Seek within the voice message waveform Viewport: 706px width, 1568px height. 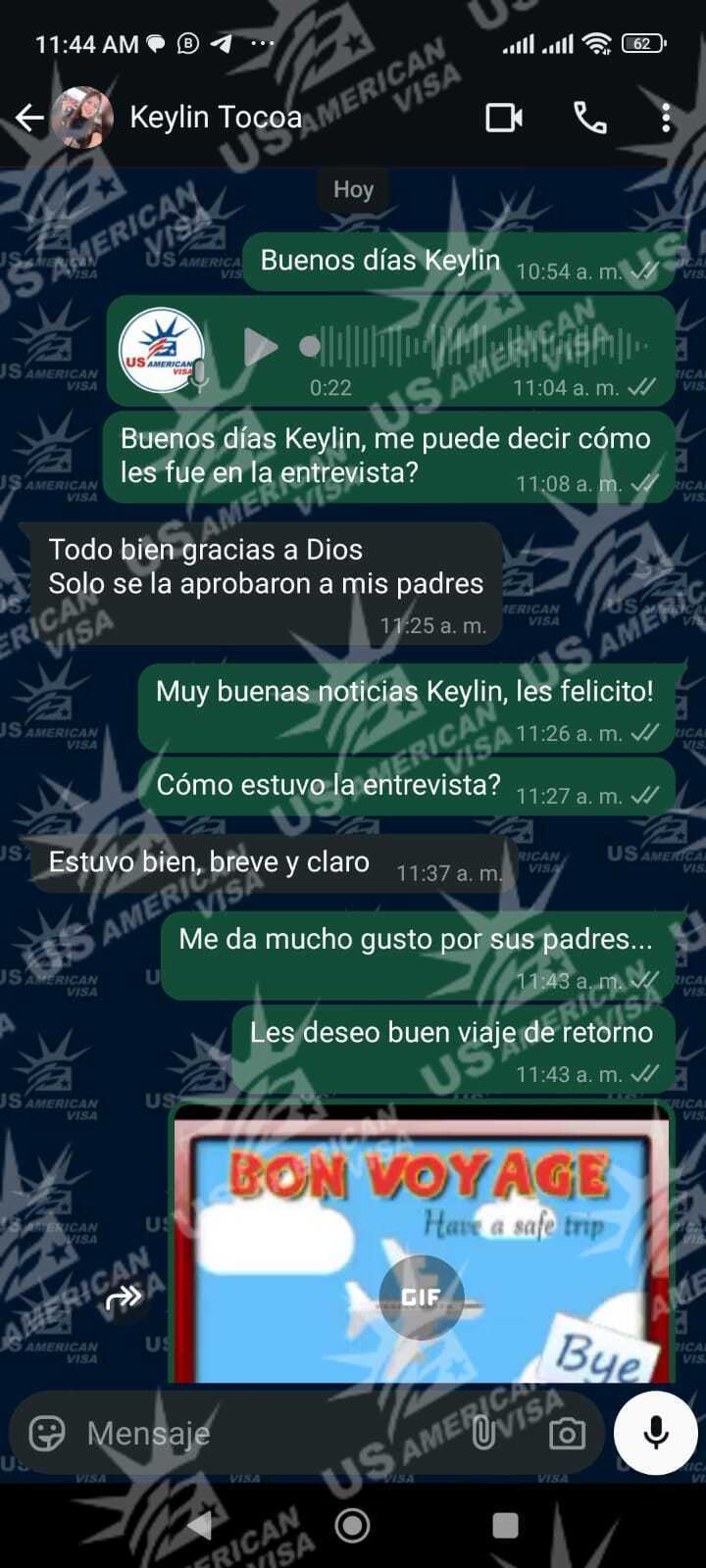[x=480, y=346]
